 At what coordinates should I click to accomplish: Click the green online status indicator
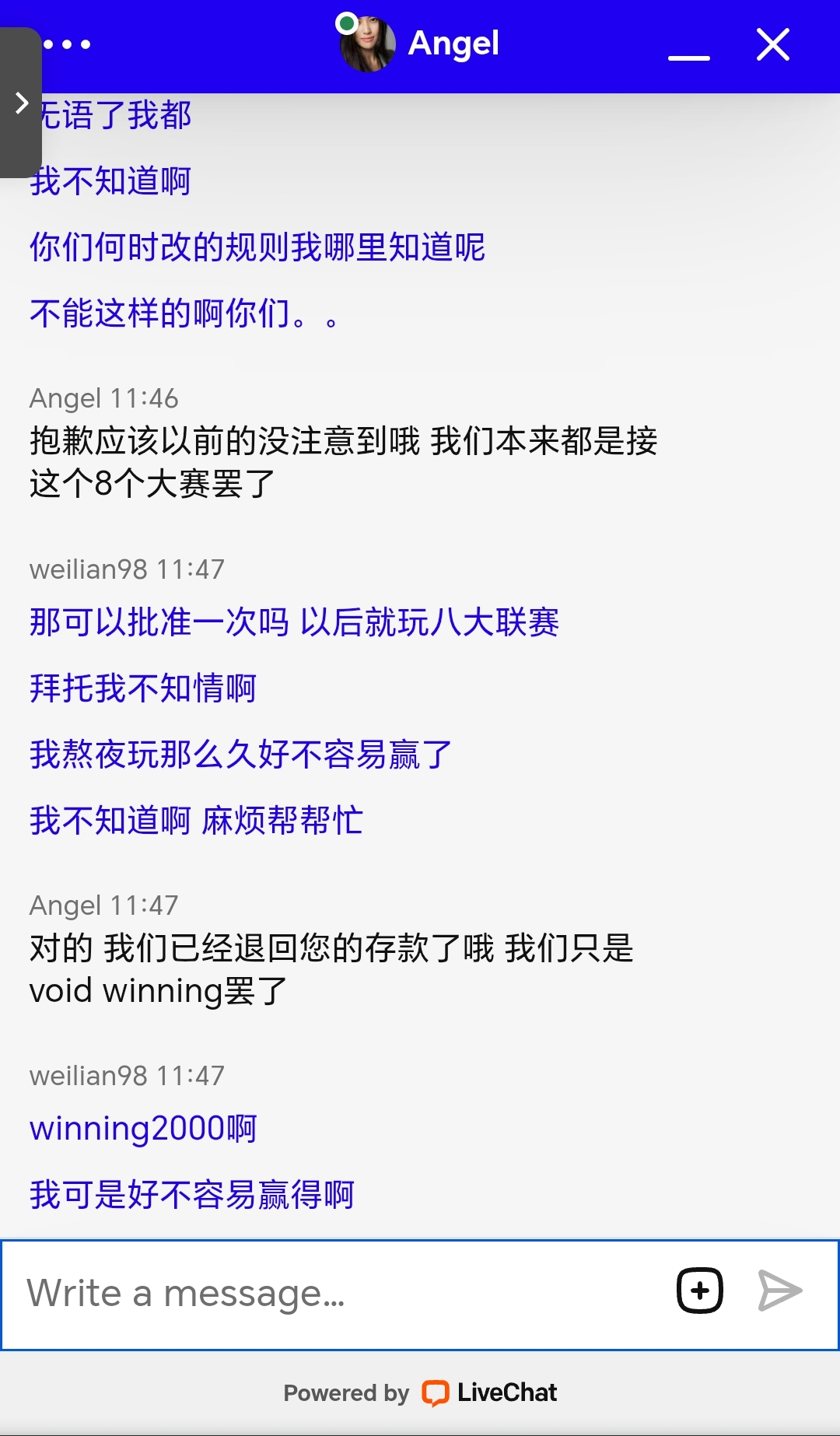click(x=345, y=24)
